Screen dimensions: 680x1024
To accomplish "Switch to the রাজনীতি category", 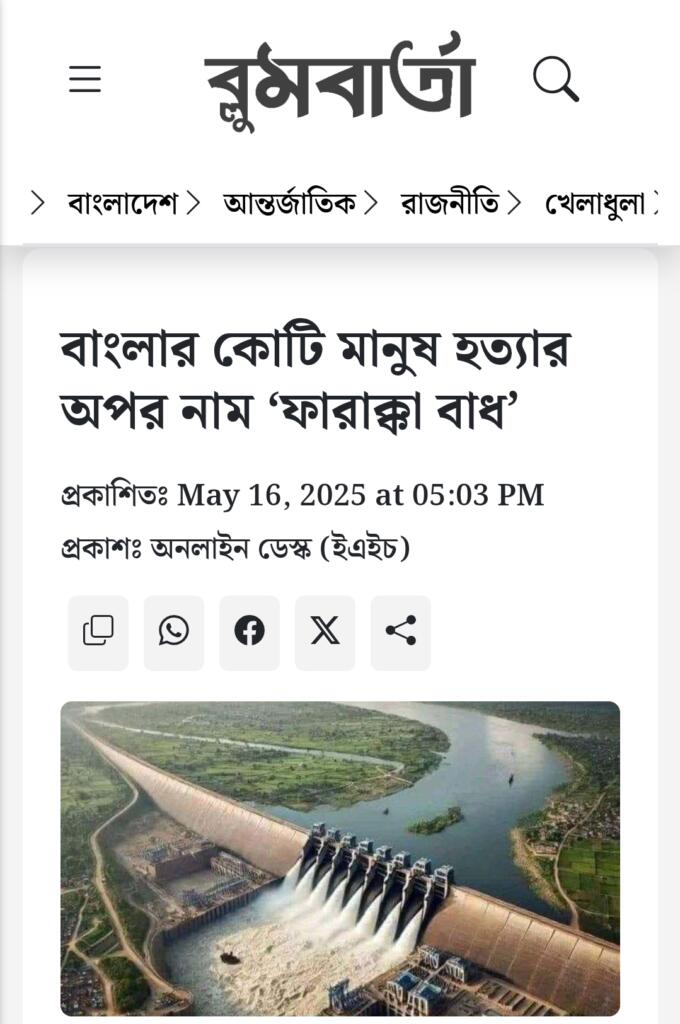I will tap(450, 204).
